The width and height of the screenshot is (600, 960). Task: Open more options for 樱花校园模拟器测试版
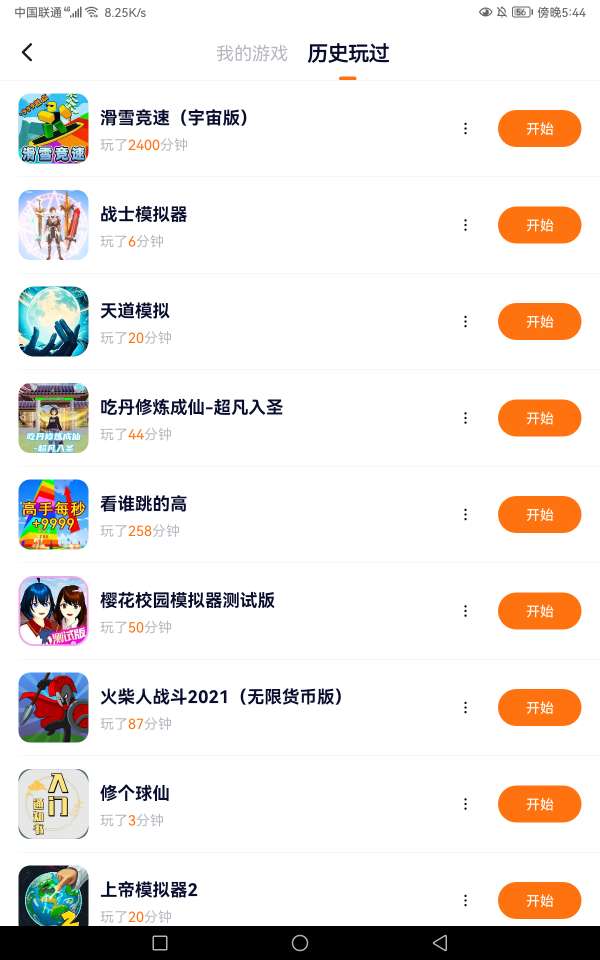click(x=465, y=611)
